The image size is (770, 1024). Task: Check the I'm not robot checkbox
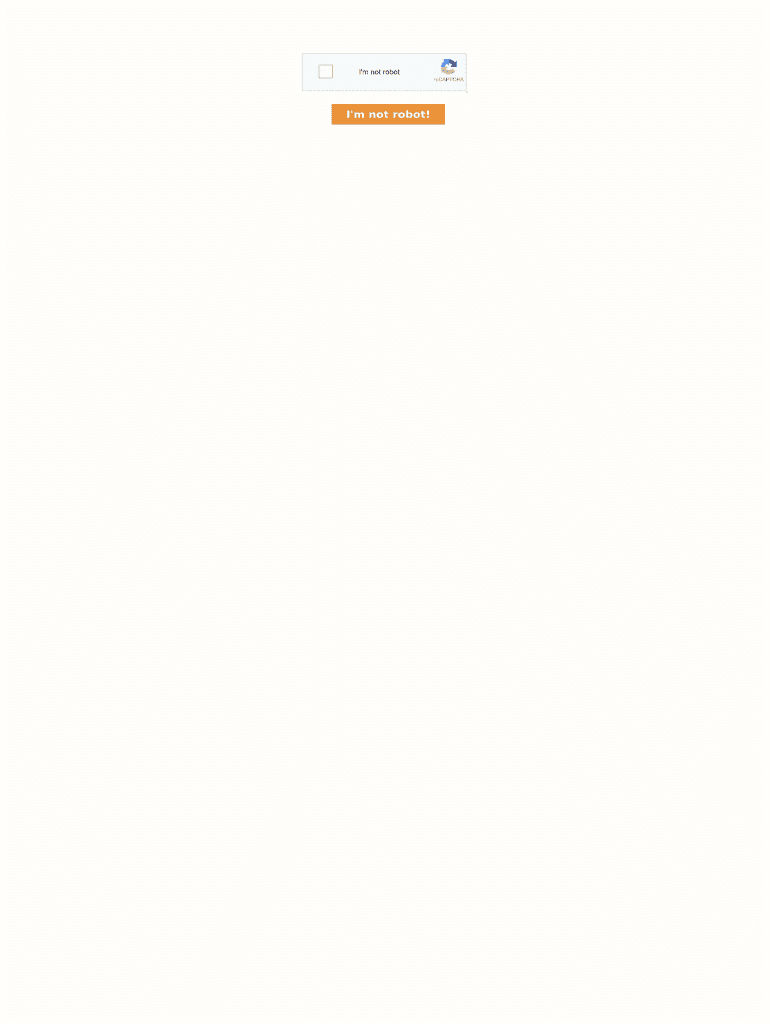(326, 72)
